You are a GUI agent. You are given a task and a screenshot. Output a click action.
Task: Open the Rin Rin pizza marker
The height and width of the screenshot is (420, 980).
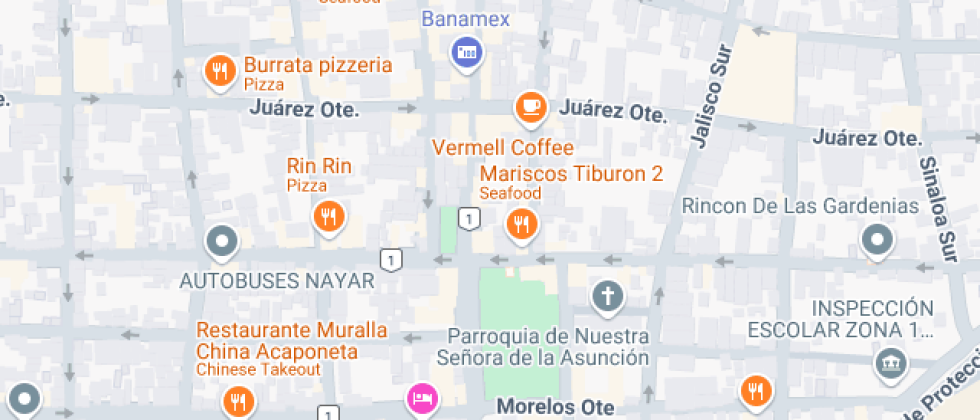[329, 219]
